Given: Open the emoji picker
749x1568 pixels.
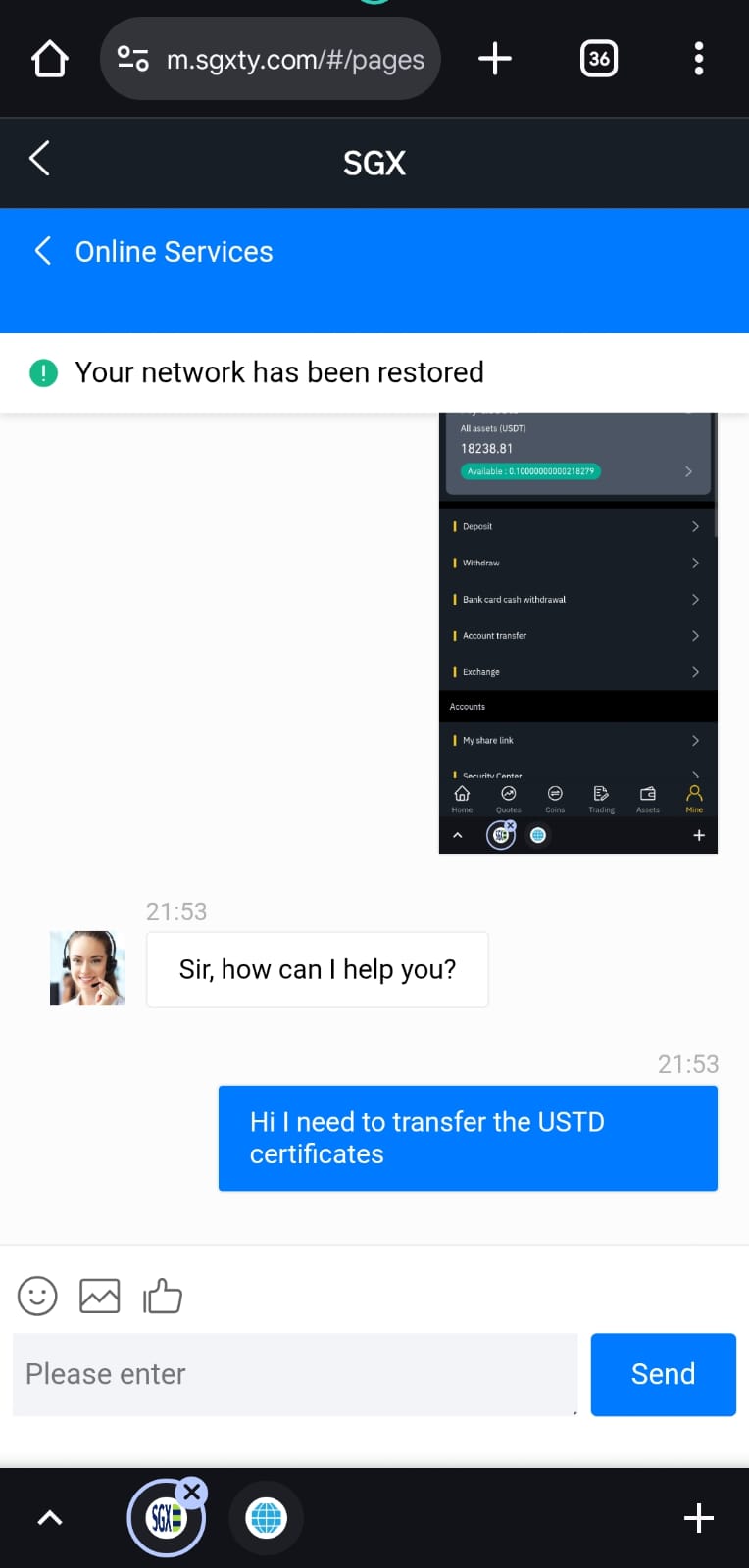Looking at the screenshot, I should point(37,1296).
